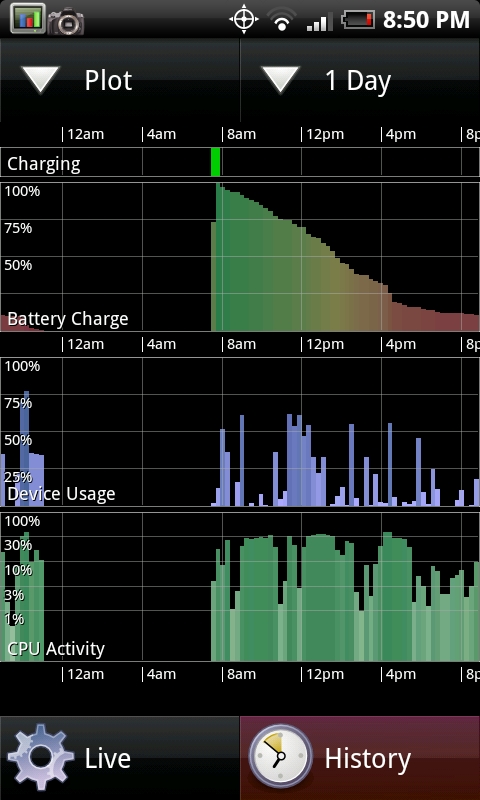Screen dimensions: 480x800
Task: Select the History tab
Action: pyautogui.click(x=360, y=758)
